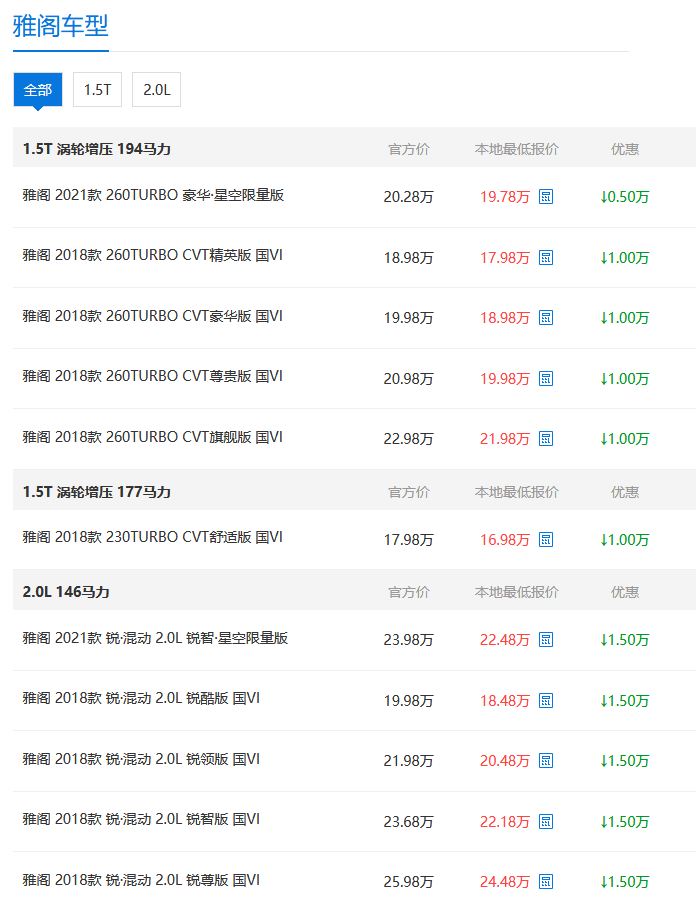The height and width of the screenshot is (908, 696).
Task: Open 2018款 锐·混动 2.0L 锐领版
Action: [141, 759]
